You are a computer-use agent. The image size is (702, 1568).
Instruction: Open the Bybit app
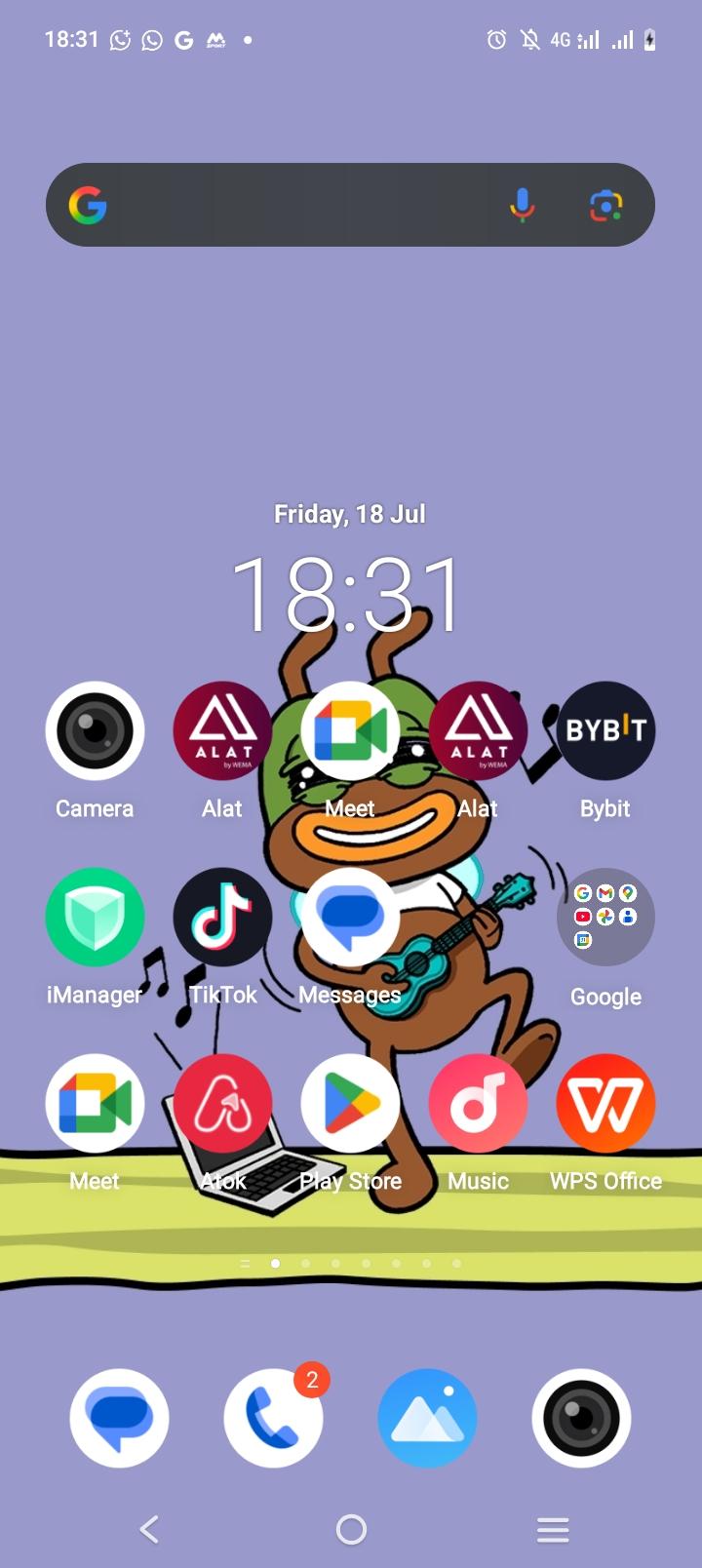tap(605, 730)
